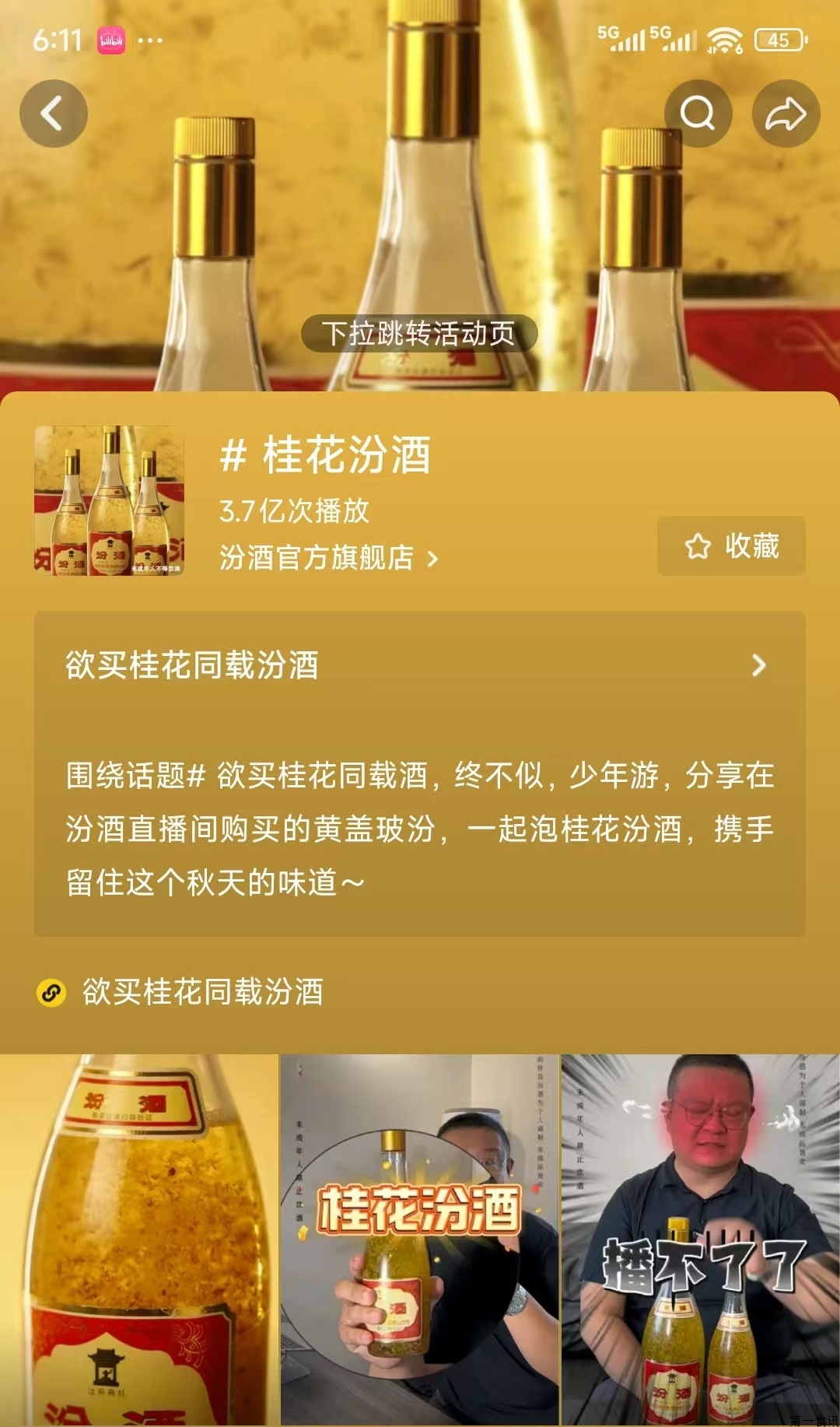Go back using the arrow icon
Image resolution: width=840 pixels, height=1427 pixels.
tap(53, 114)
